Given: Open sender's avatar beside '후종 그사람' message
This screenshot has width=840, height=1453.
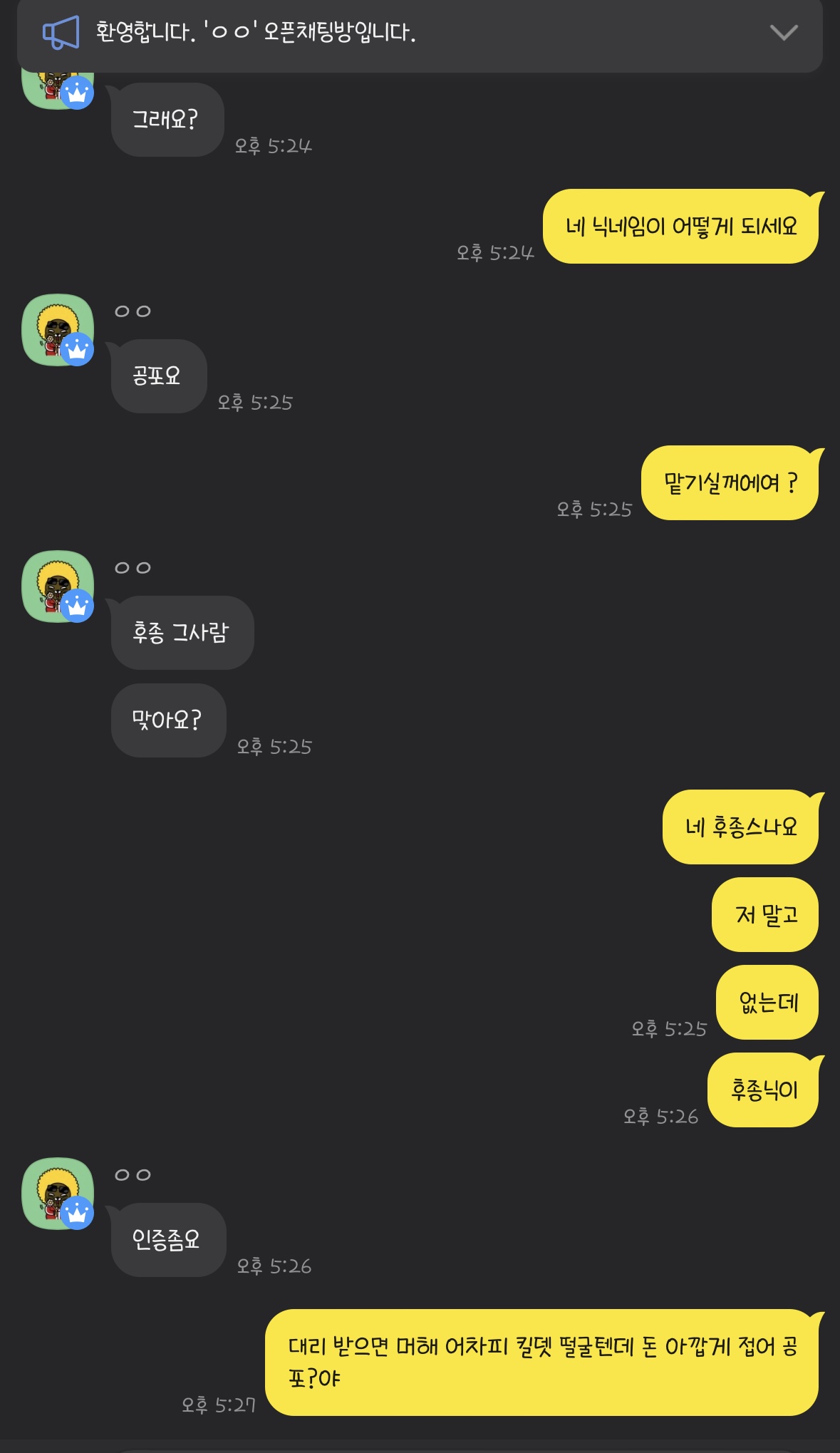Looking at the screenshot, I should (58, 586).
